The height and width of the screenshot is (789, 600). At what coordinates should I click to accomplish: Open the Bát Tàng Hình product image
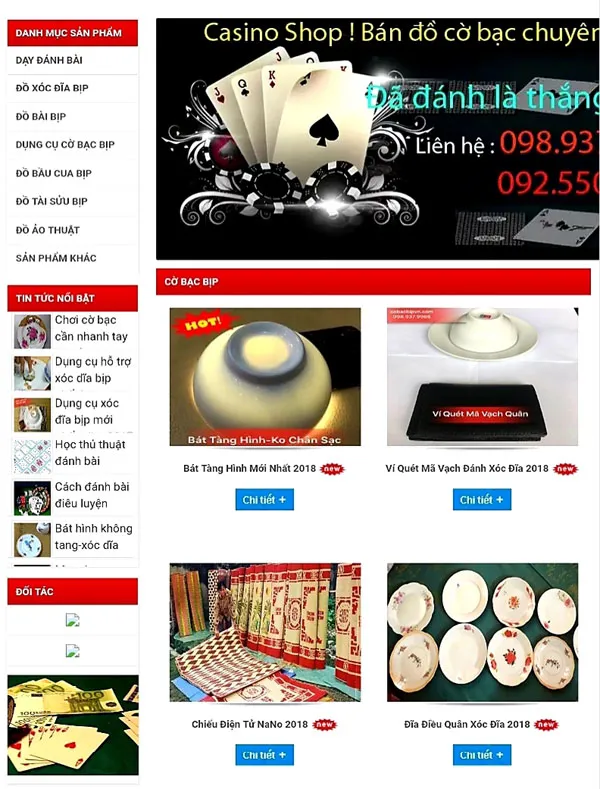pyautogui.click(x=265, y=377)
